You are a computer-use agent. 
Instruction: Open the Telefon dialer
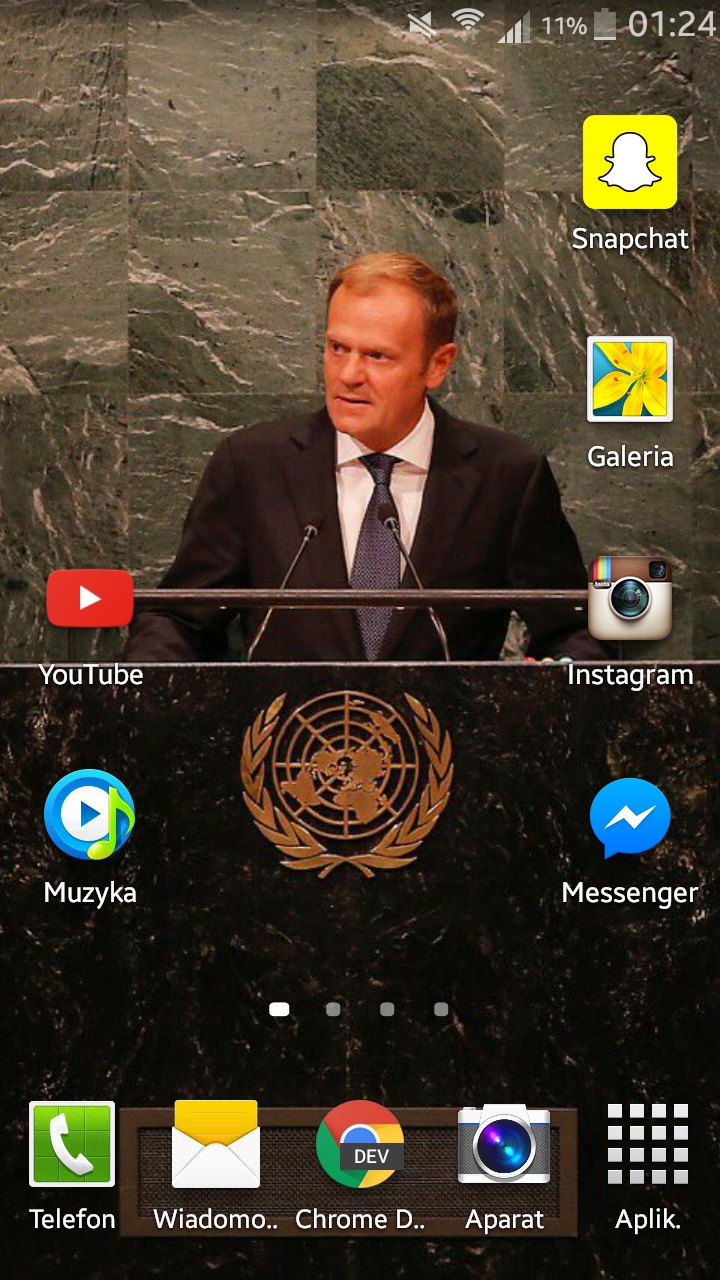click(72, 1145)
